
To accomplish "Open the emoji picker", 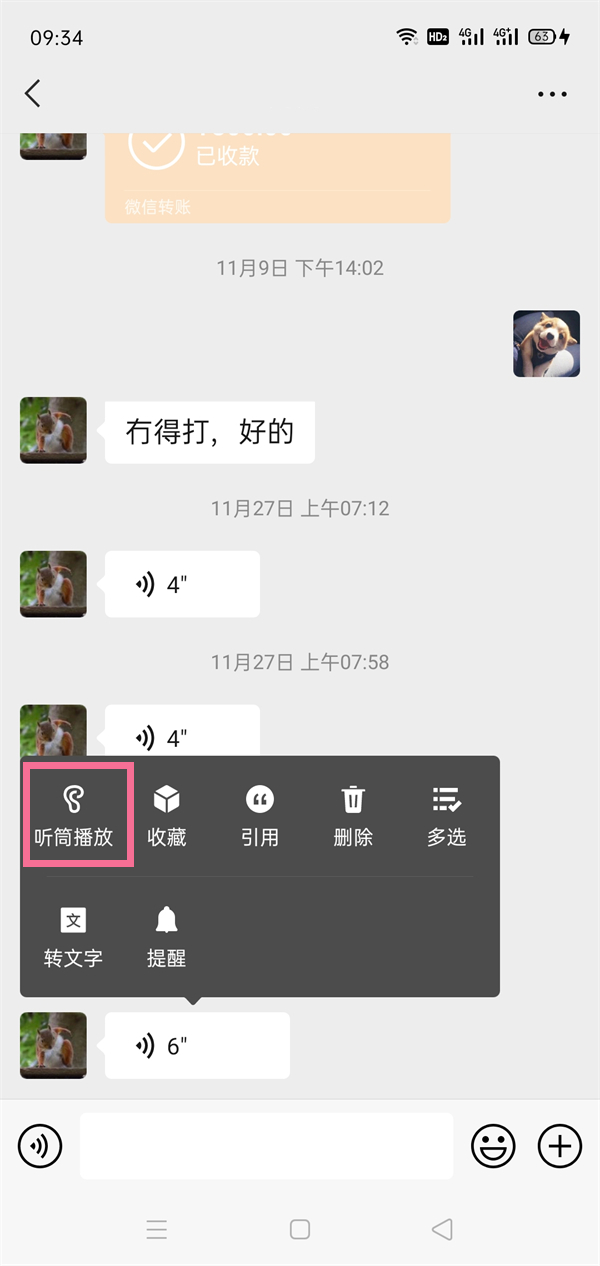I will (493, 1145).
